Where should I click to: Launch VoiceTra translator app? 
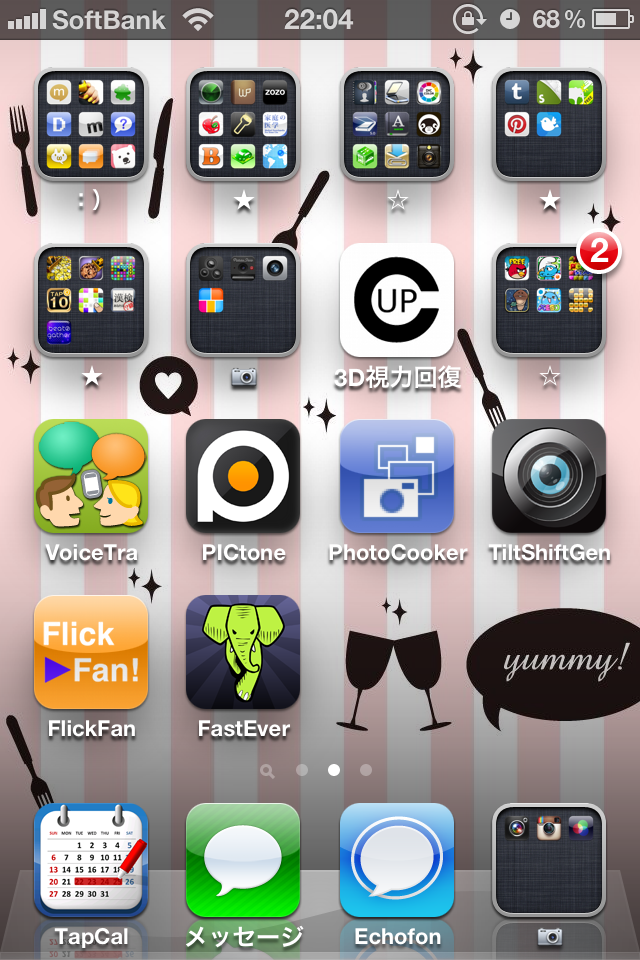point(91,476)
